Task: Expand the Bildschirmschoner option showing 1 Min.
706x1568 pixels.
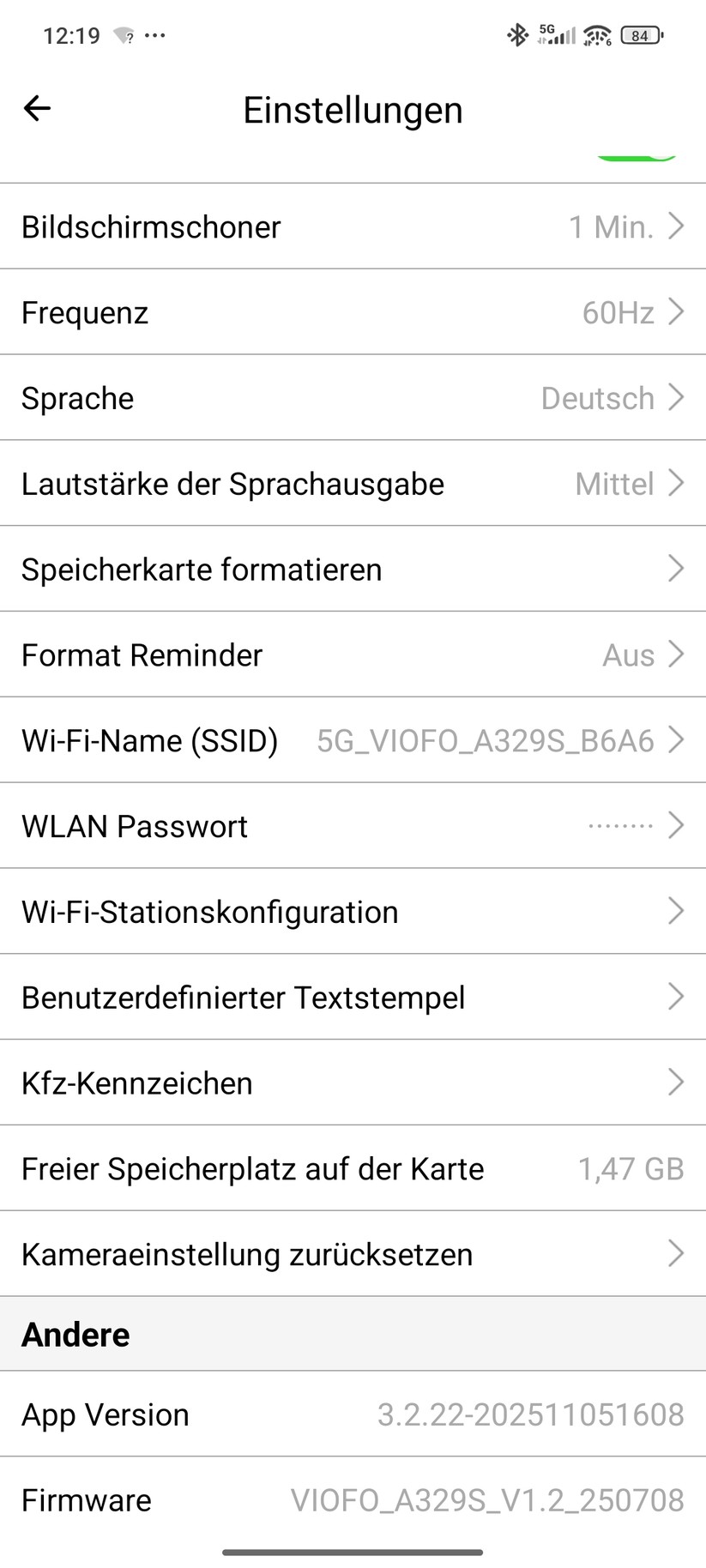Action: [353, 226]
